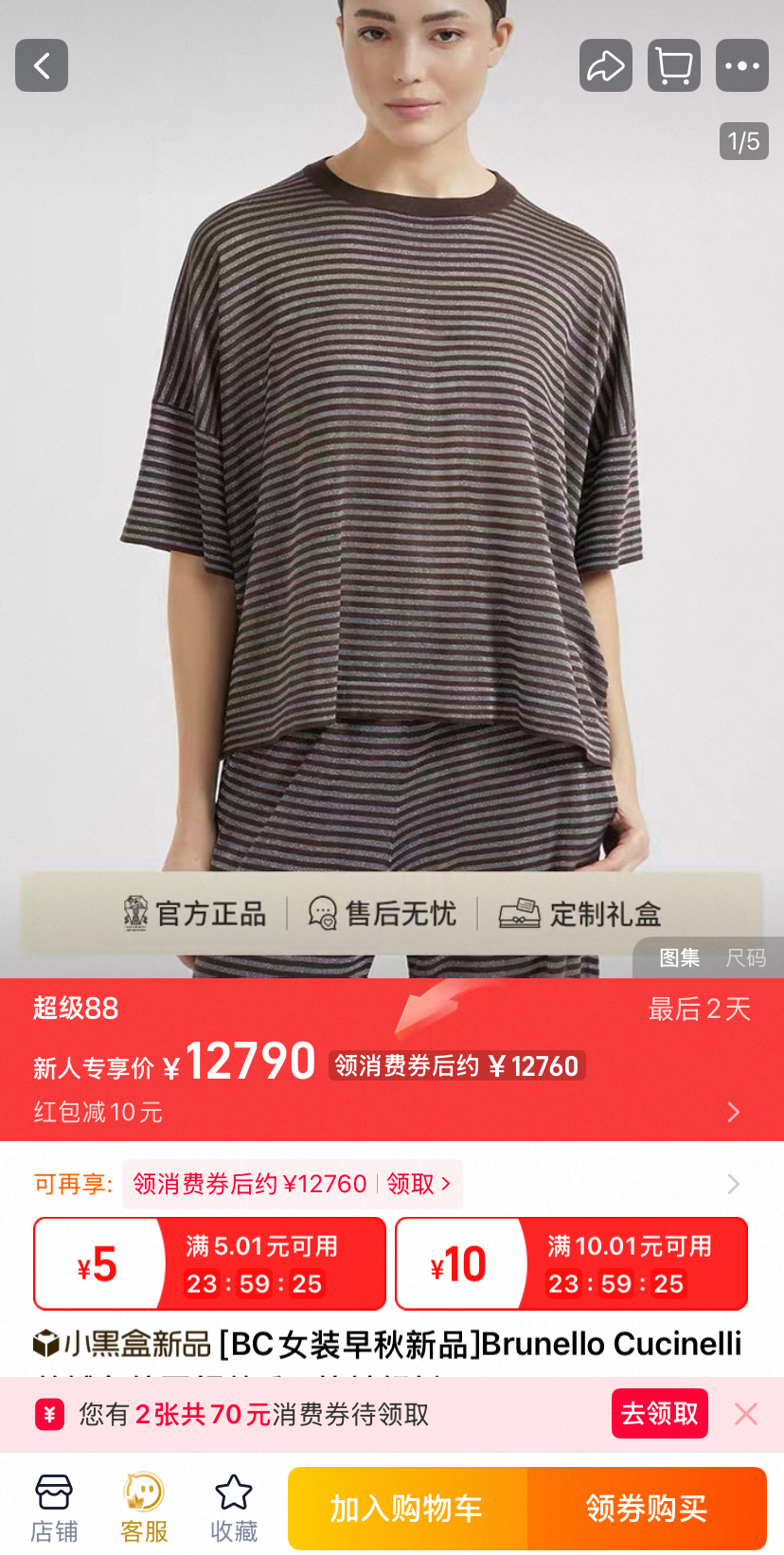The image size is (784, 1555).
Task: Contact 客服 customer service
Action: pyautogui.click(x=143, y=1506)
